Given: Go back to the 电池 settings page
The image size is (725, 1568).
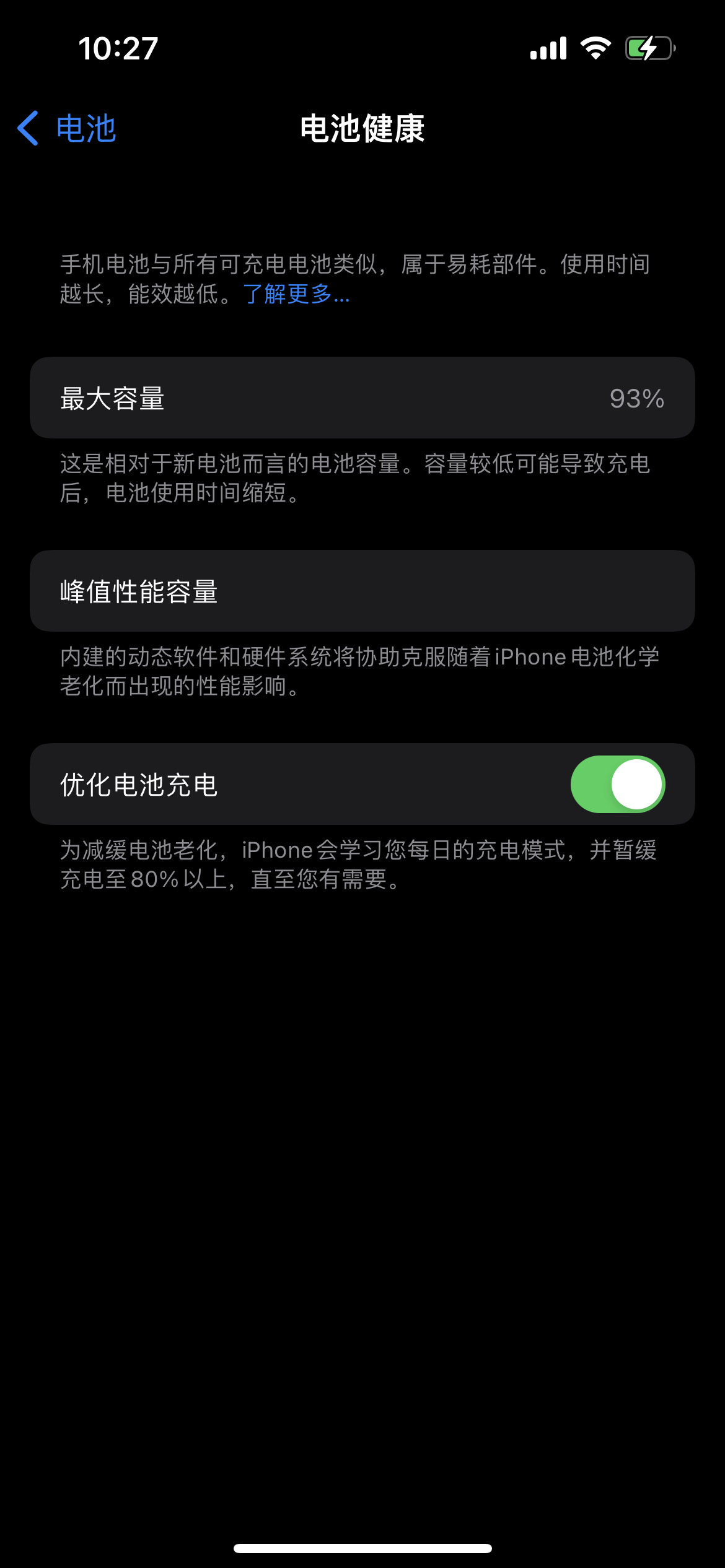Looking at the screenshot, I should tap(67, 128).
